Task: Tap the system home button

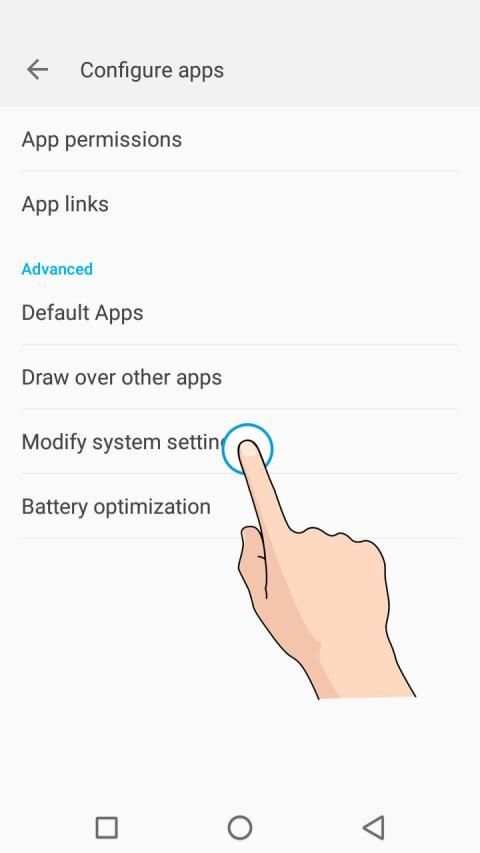Action: (x=240, y=827)
